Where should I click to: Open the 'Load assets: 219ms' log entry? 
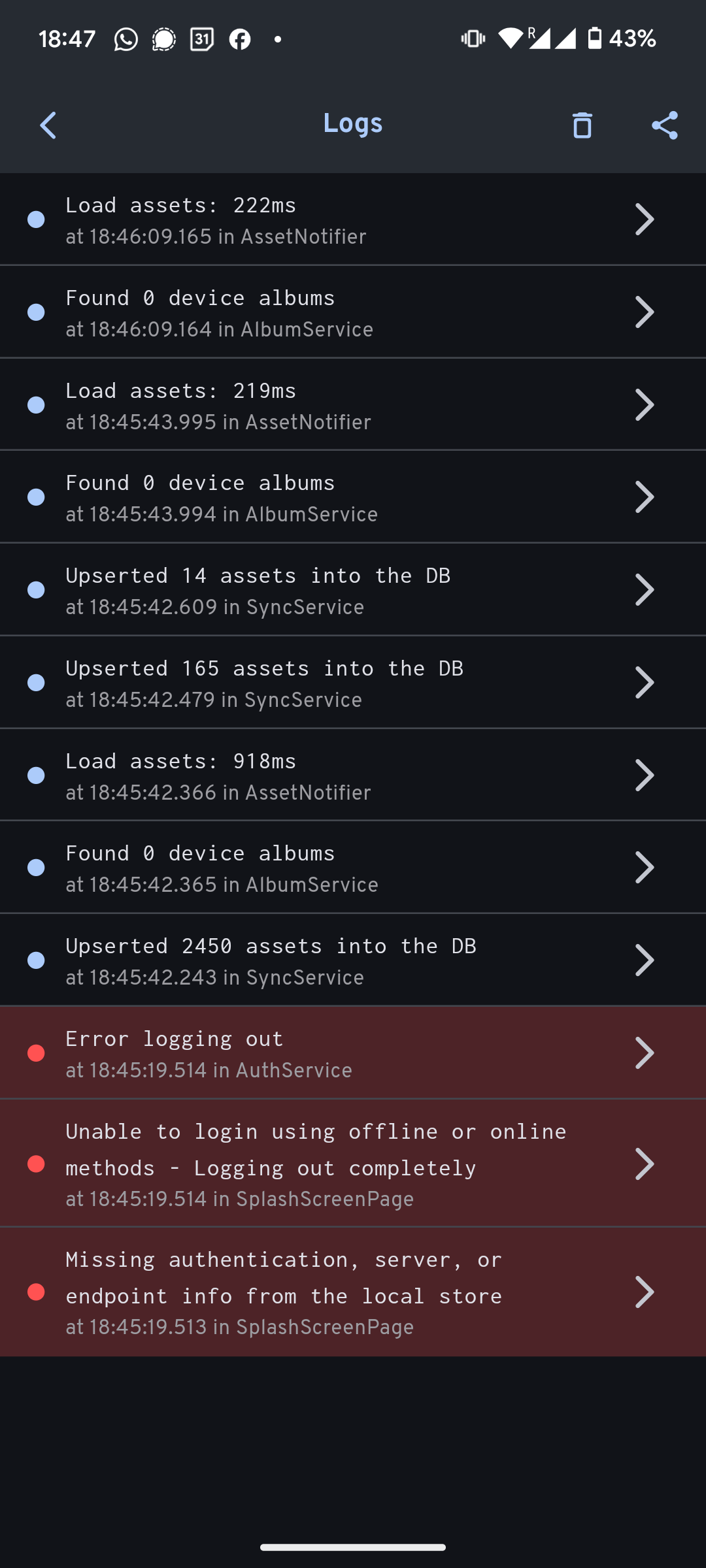click(353, 405)
